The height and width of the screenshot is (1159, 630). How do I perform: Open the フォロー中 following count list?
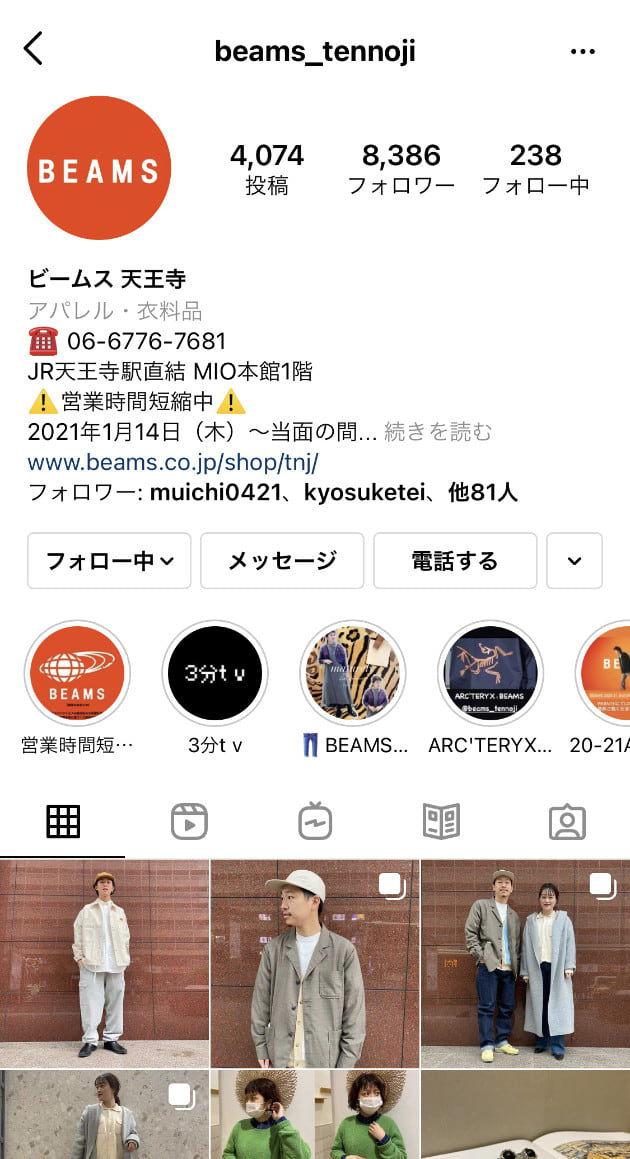(535, 167)
